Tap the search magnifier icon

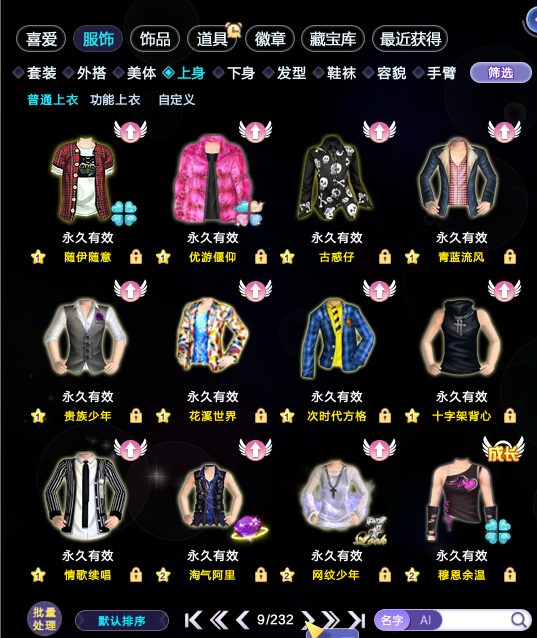[519, 620]
